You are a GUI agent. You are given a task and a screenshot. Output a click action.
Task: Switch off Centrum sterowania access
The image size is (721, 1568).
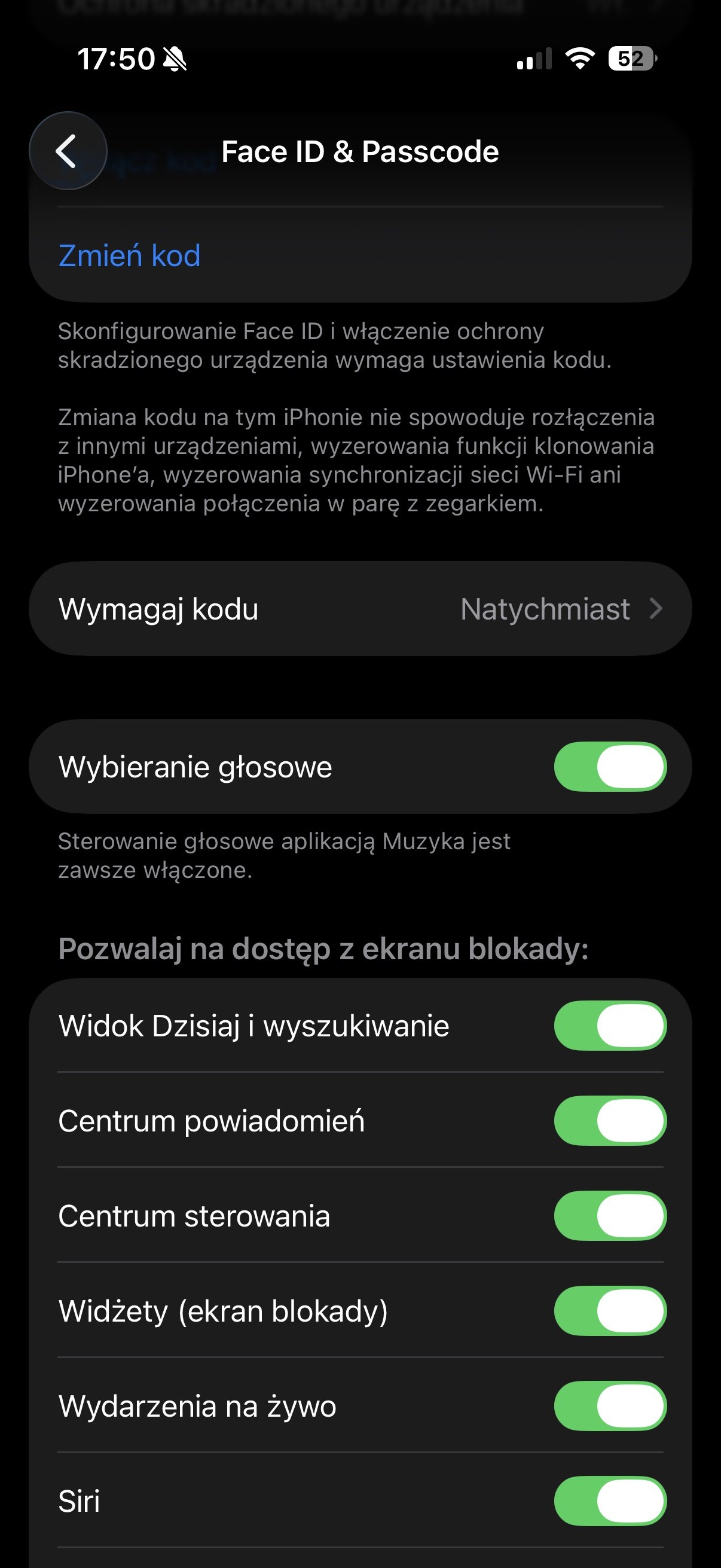[610, 1216]
